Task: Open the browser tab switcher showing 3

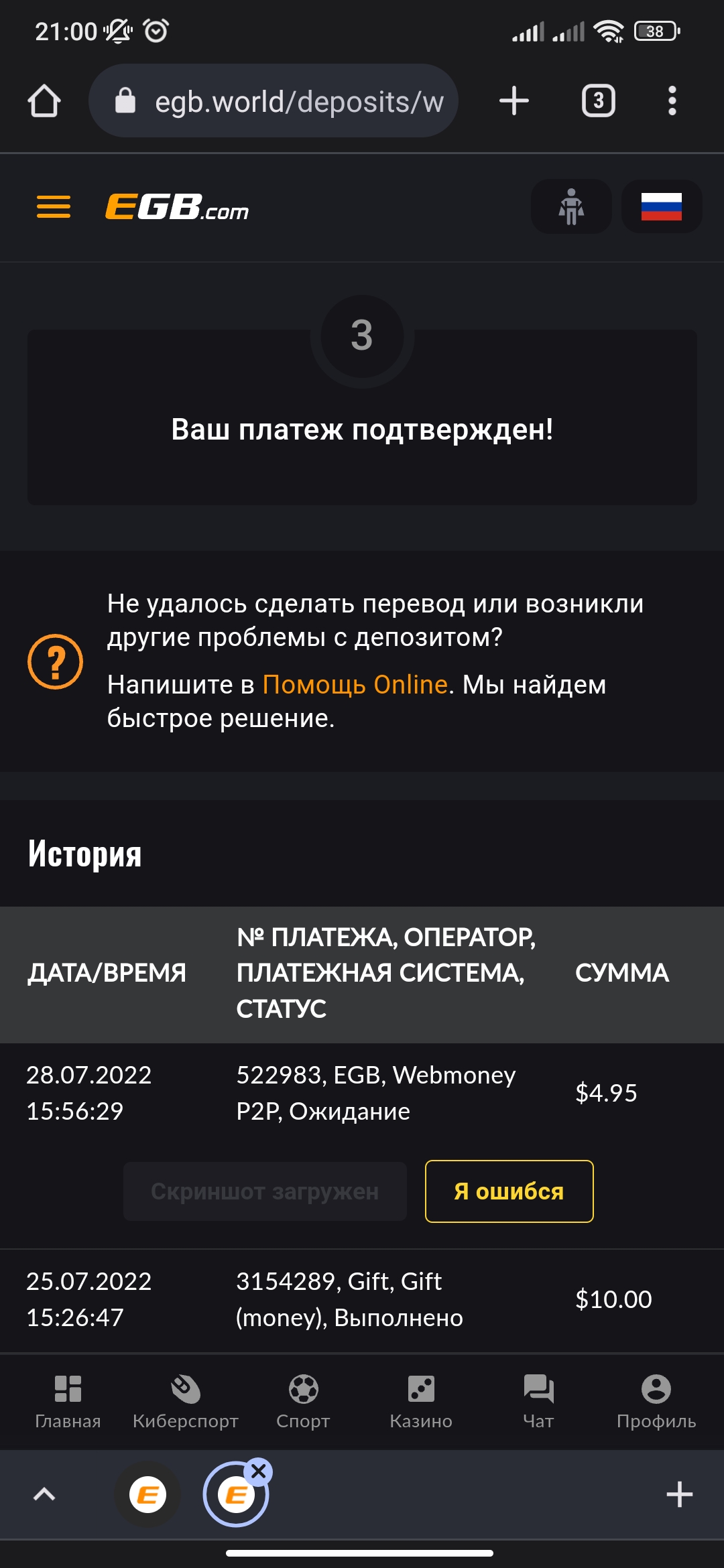Action: pyautogui.click(x=598, y=101)
